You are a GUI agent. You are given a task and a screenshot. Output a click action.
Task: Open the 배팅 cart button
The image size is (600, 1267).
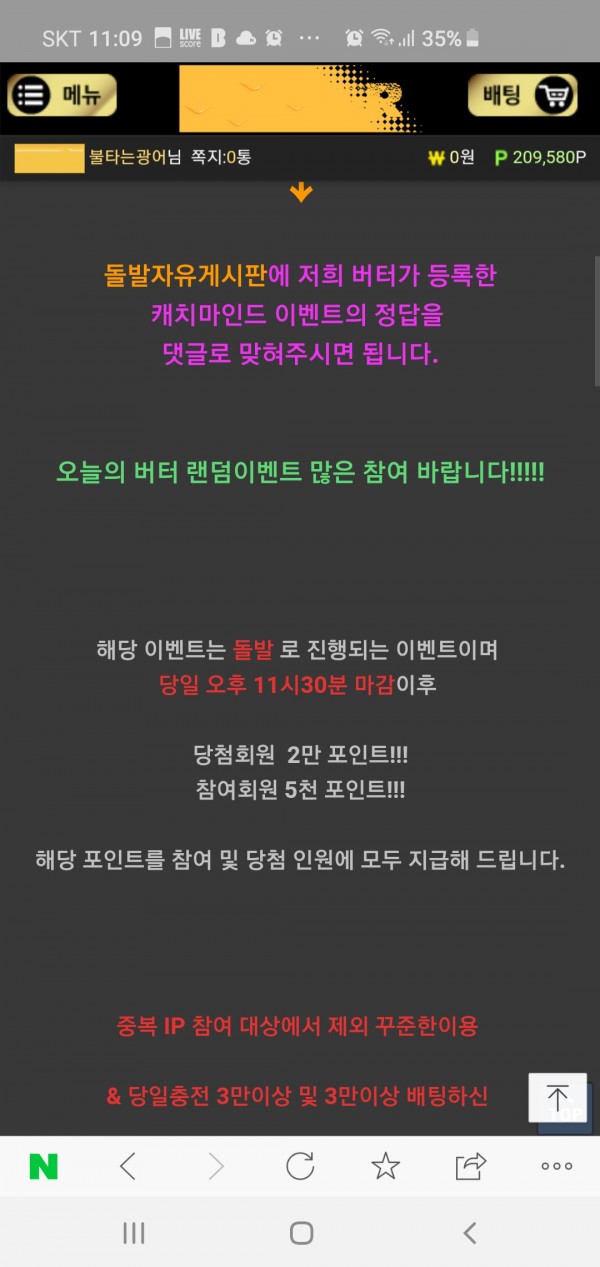pos(522,96)
